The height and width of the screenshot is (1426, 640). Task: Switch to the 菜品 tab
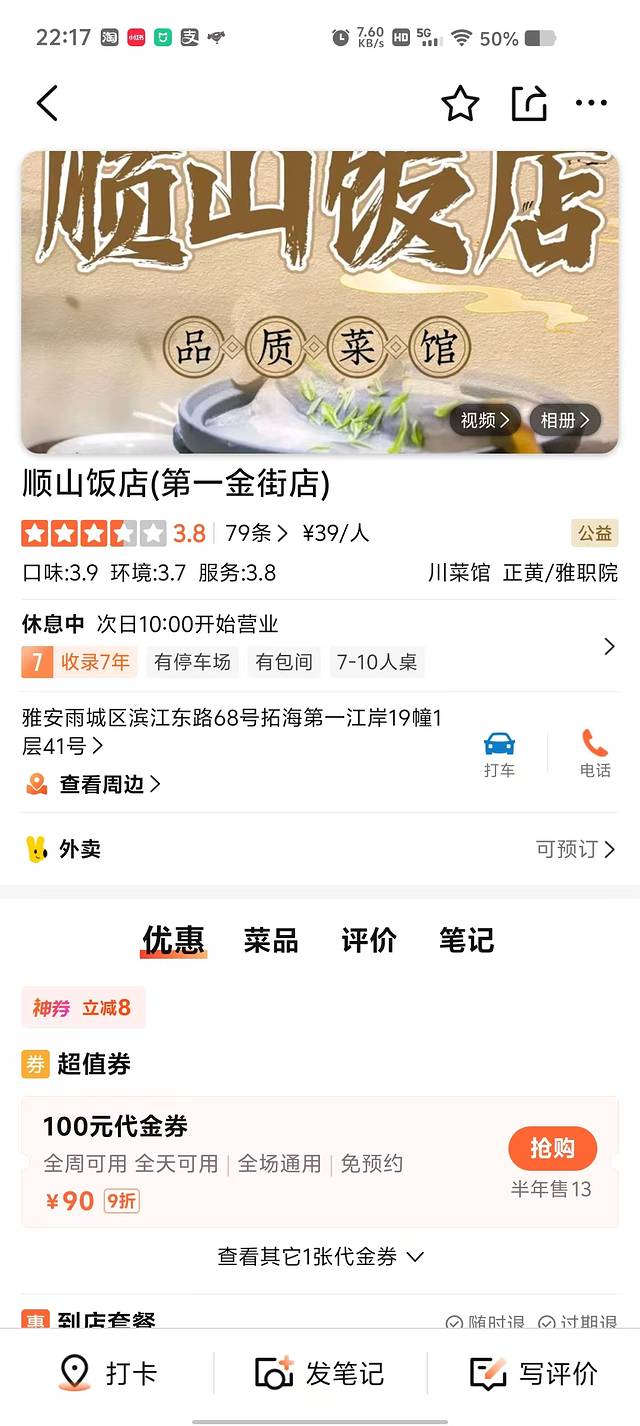tap(271, 940)
